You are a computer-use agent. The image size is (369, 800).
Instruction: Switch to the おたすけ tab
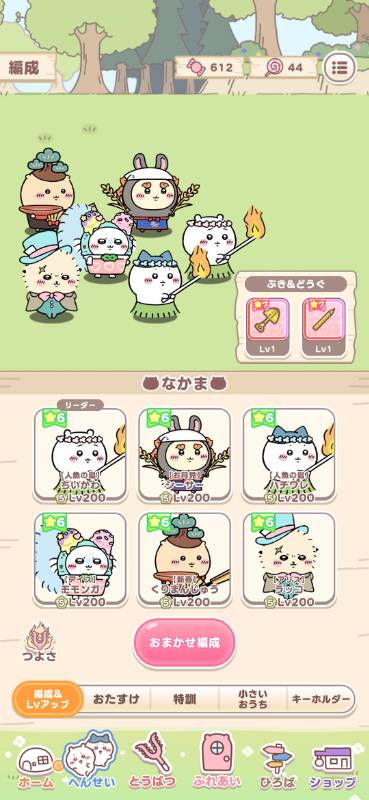click(116, 699)
